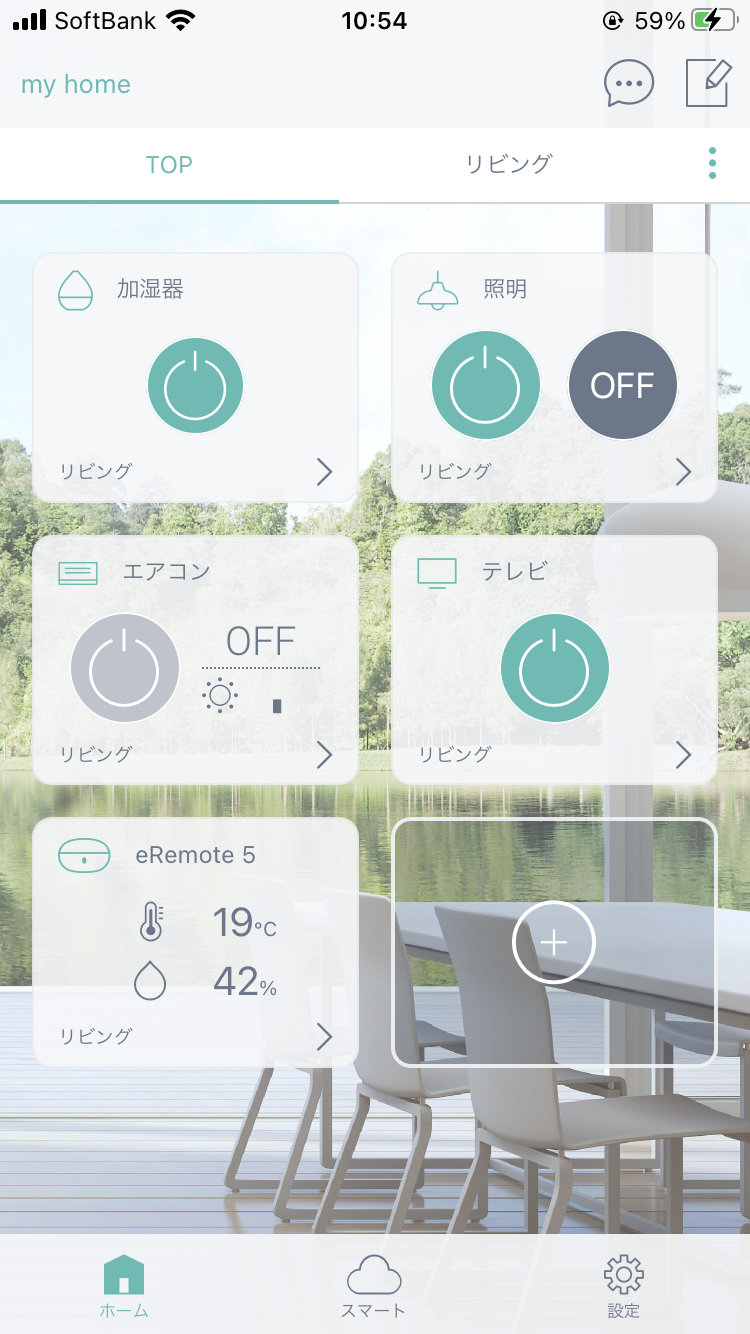Tap the edit pencil icon
This screenshot has height=1334, width=750.
[708, 83]
